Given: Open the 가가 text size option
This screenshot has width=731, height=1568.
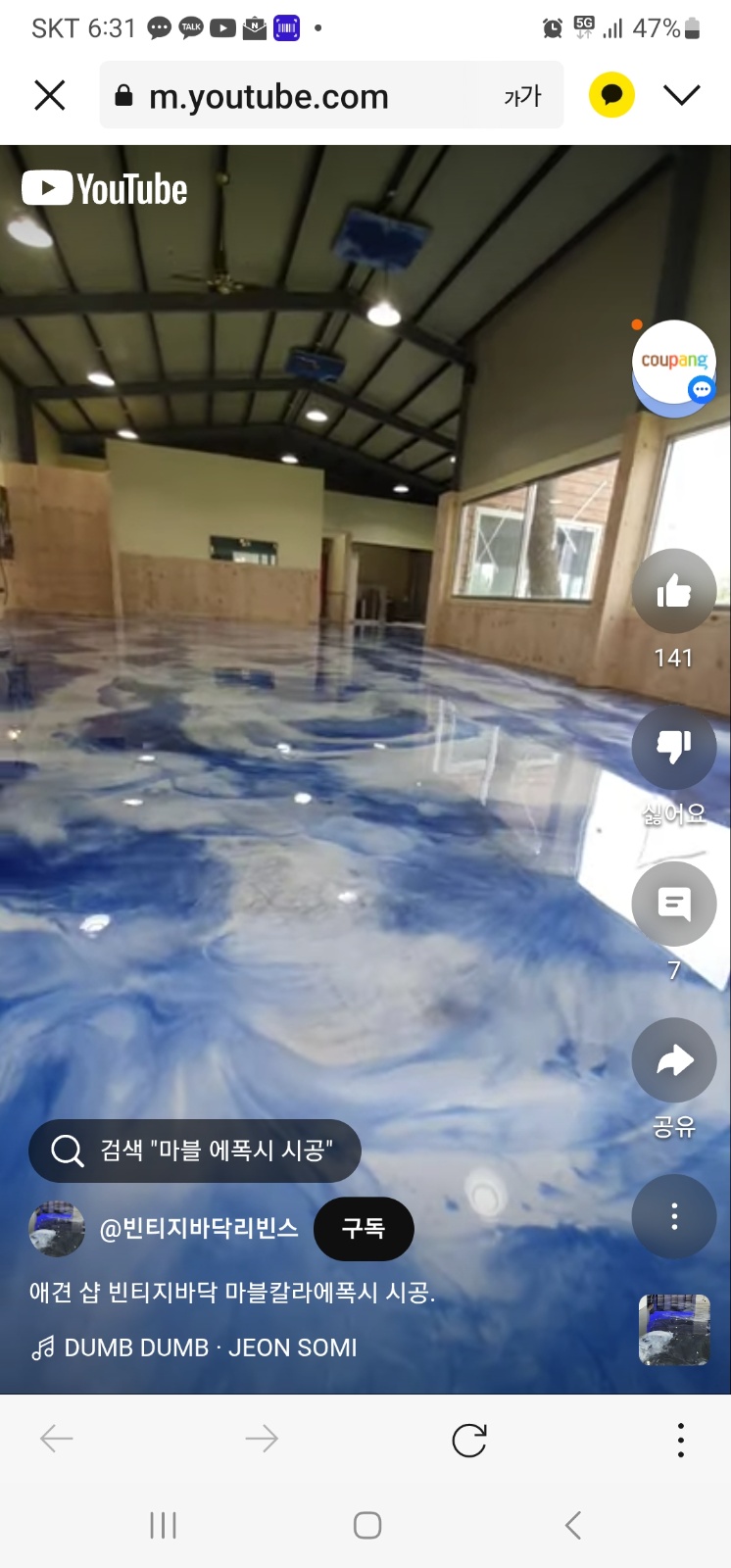Looking at the screenshot, I should [522, 96].
